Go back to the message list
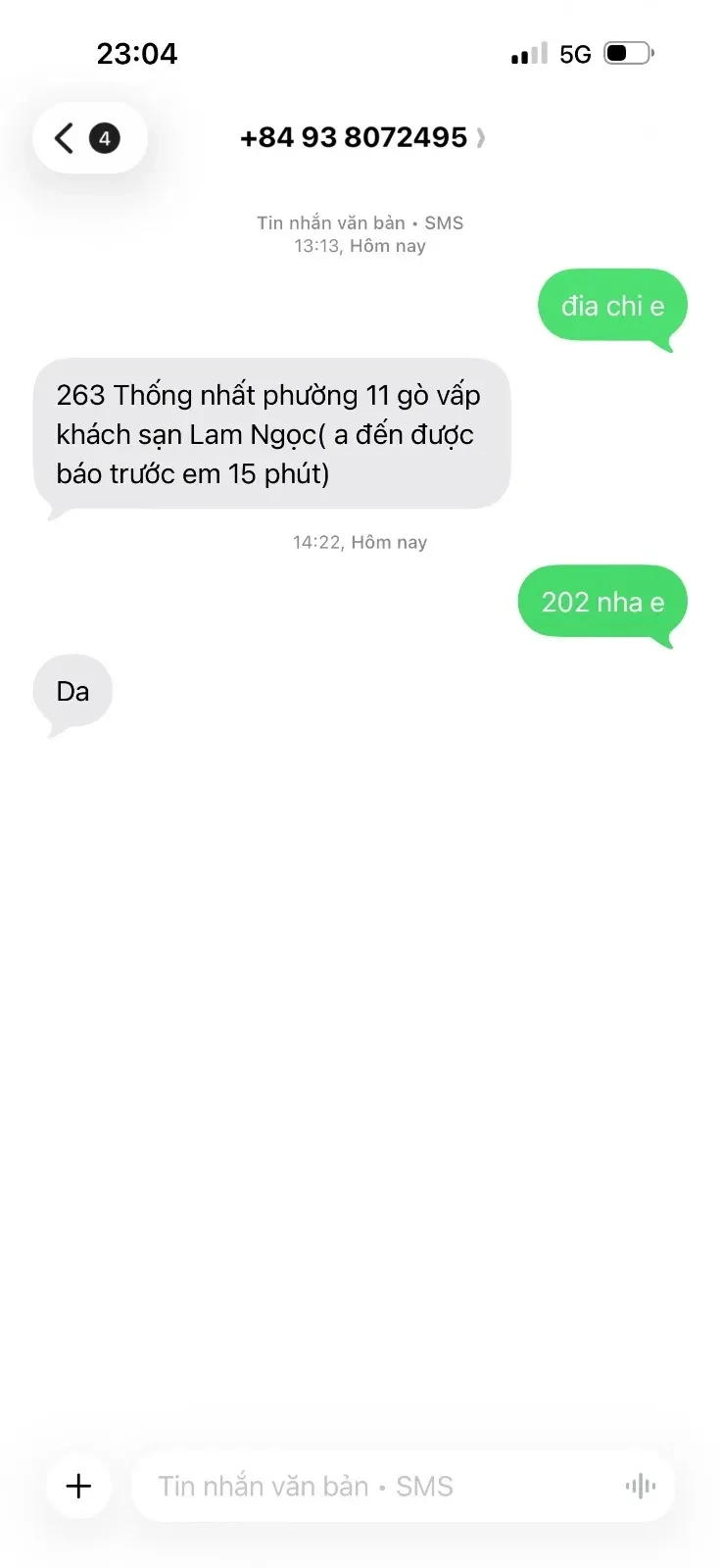 (89, 138)
